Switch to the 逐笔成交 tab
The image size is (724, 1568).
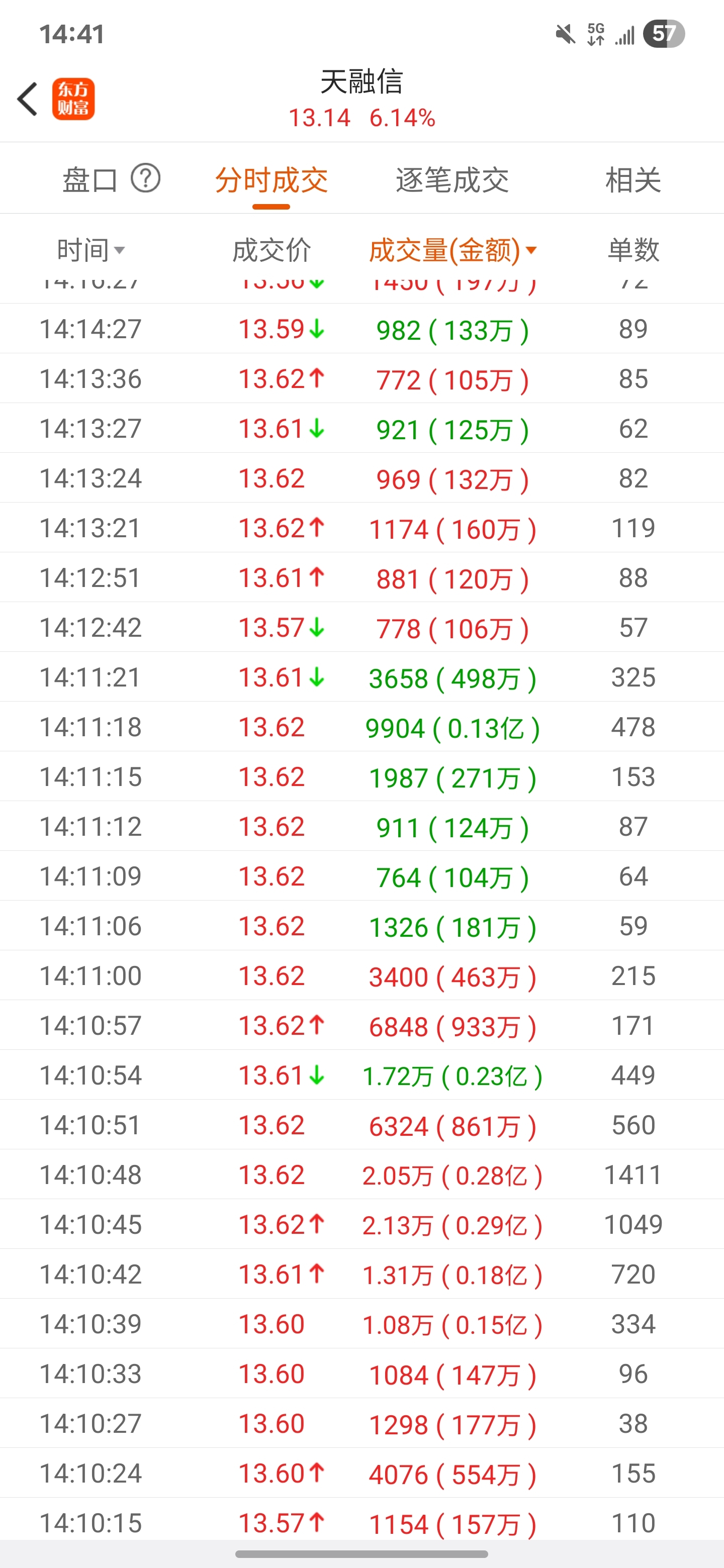452,180
